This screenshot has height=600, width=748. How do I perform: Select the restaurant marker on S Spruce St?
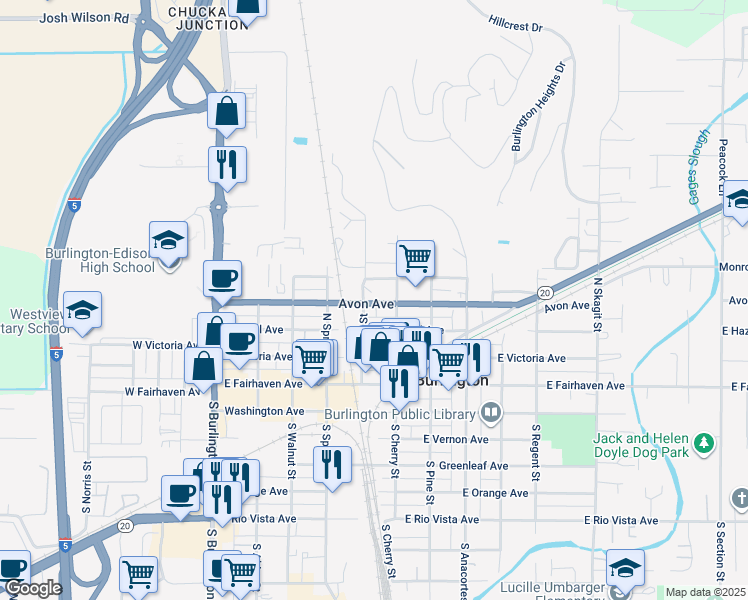(x=332, y=465)
